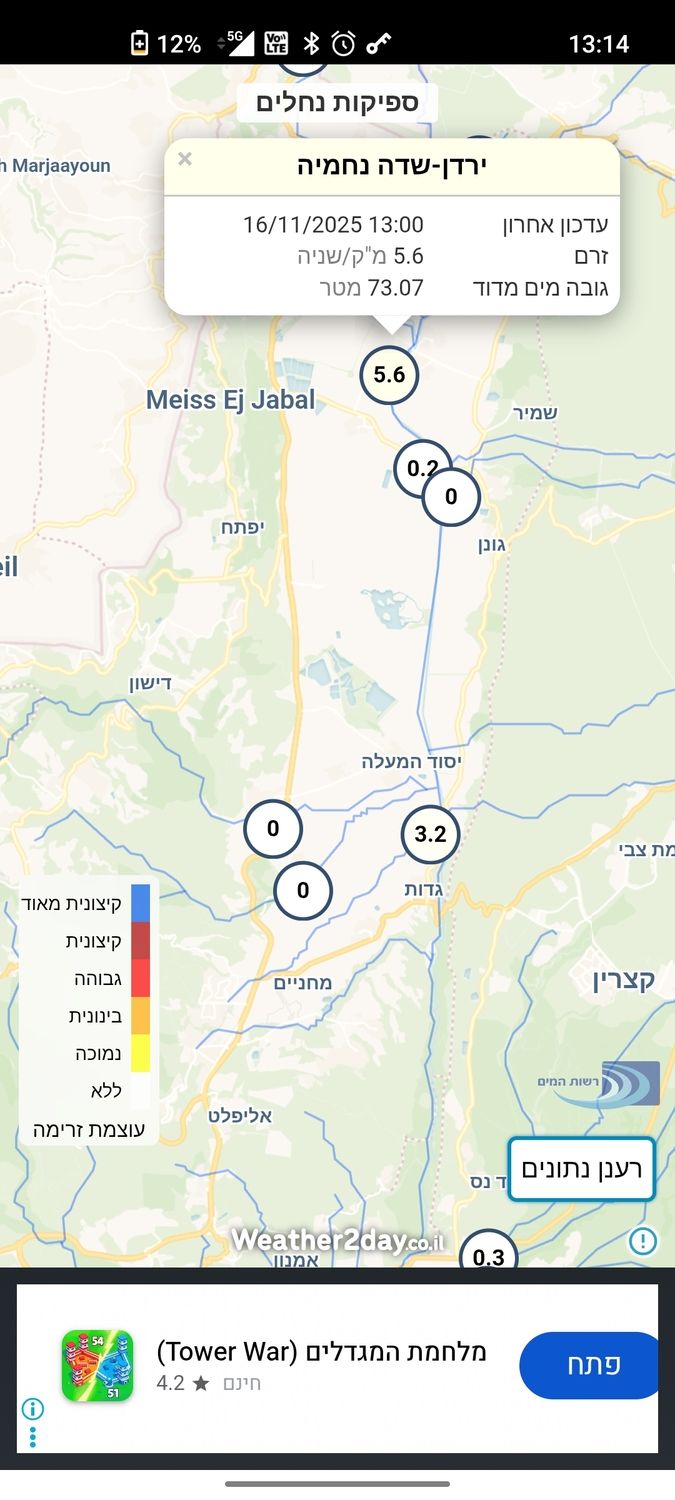Viewport: 675px width, 1500px height.
Task: Open the ad info icon
Action: pyautogui.click(x=32, y=1409)
